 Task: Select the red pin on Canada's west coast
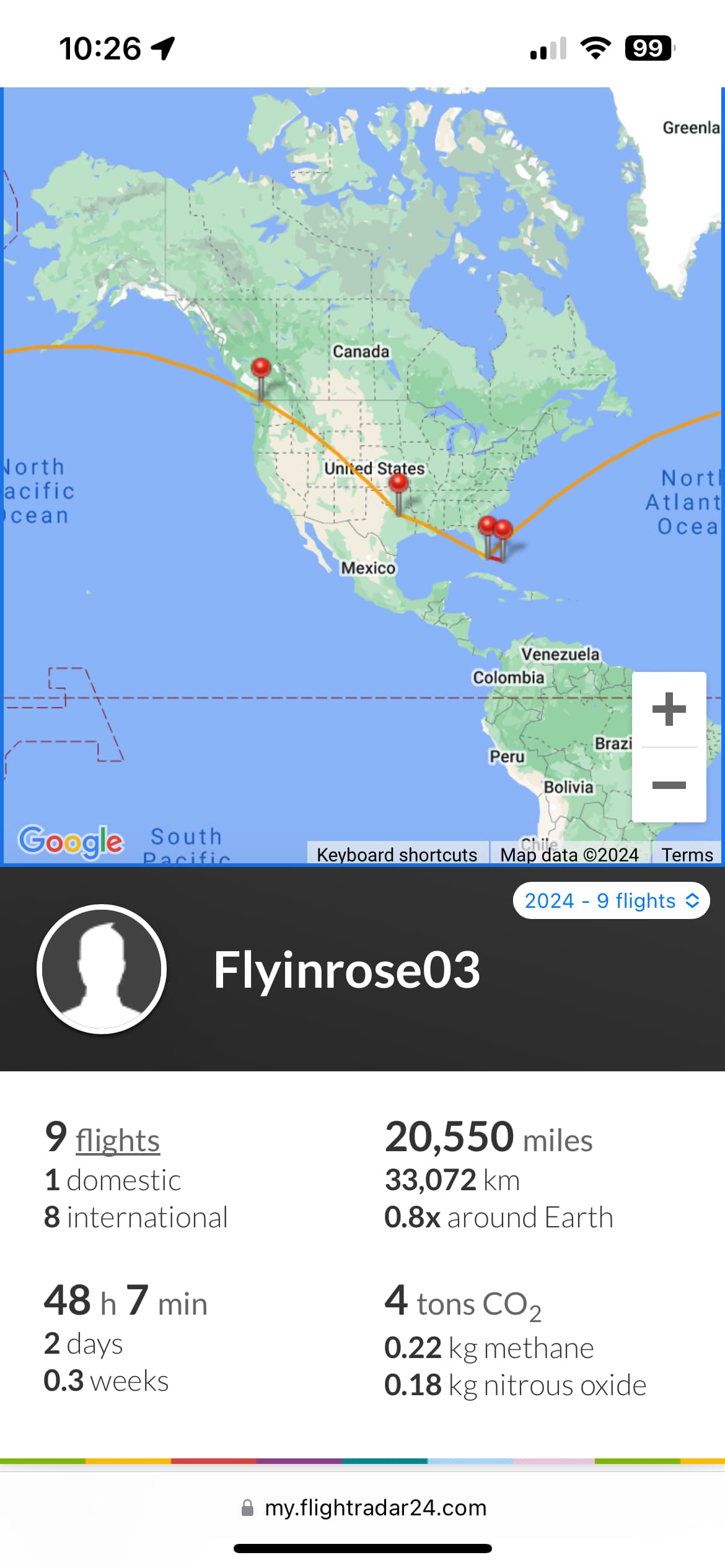click(x=261, y=368)
